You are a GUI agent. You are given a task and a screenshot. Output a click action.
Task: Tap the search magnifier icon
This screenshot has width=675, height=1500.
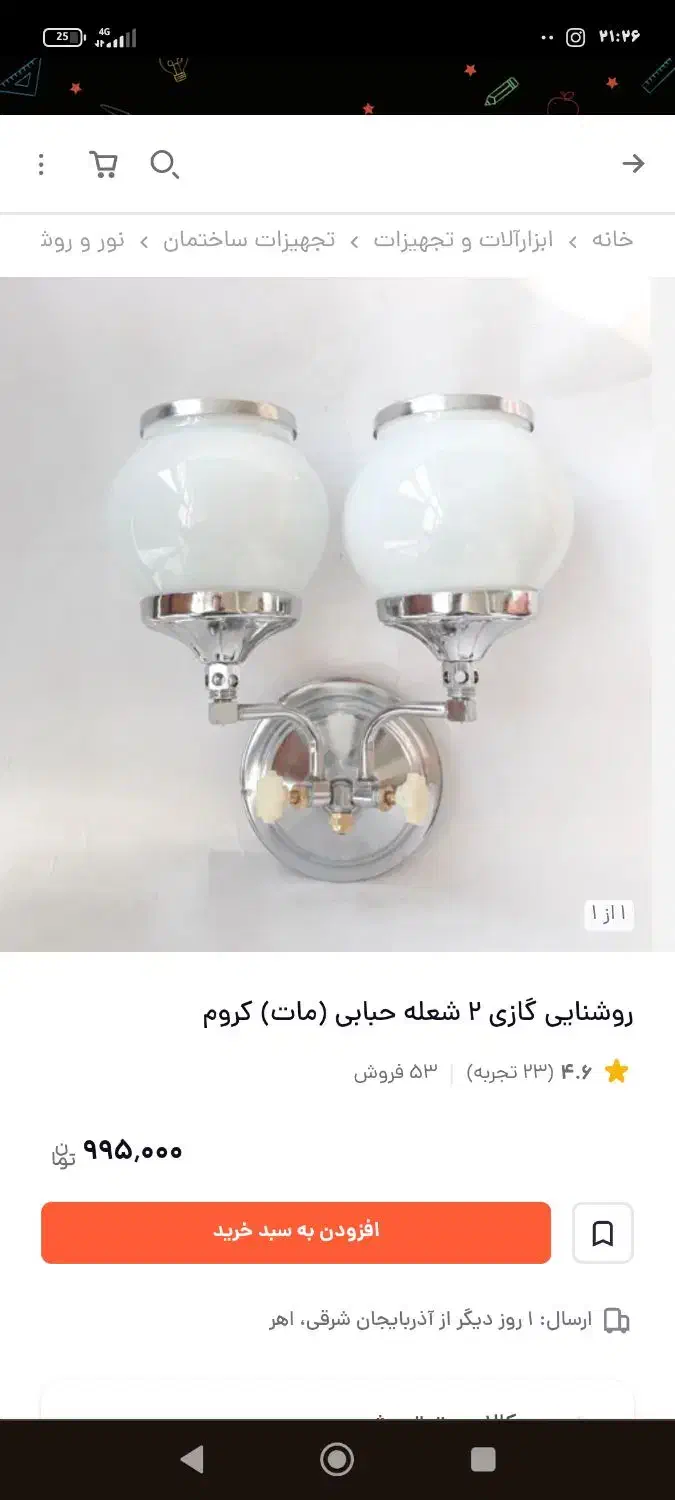tap(164, 164)
